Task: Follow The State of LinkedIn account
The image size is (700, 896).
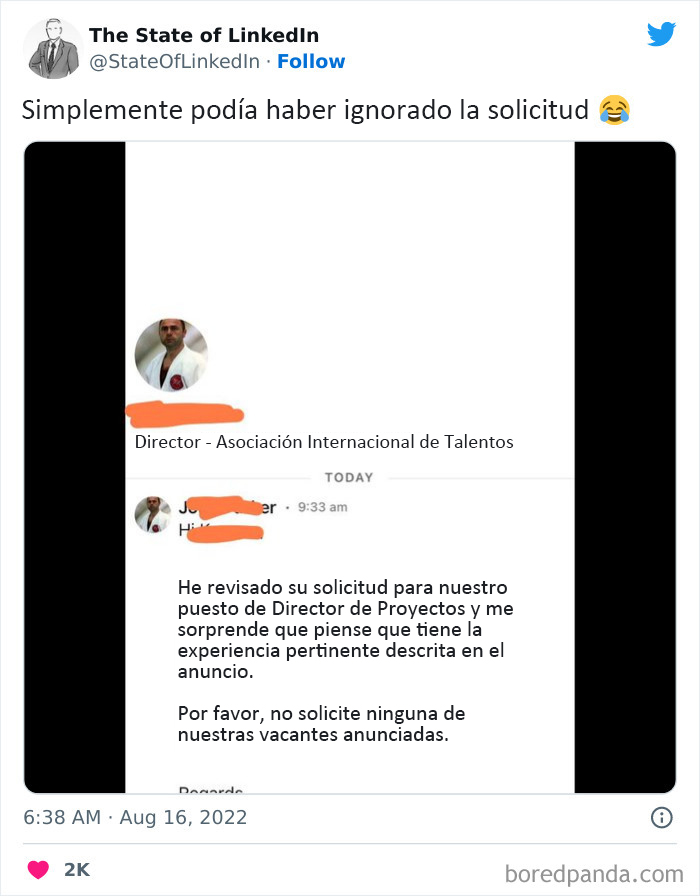Action: (x=311, y=61)
